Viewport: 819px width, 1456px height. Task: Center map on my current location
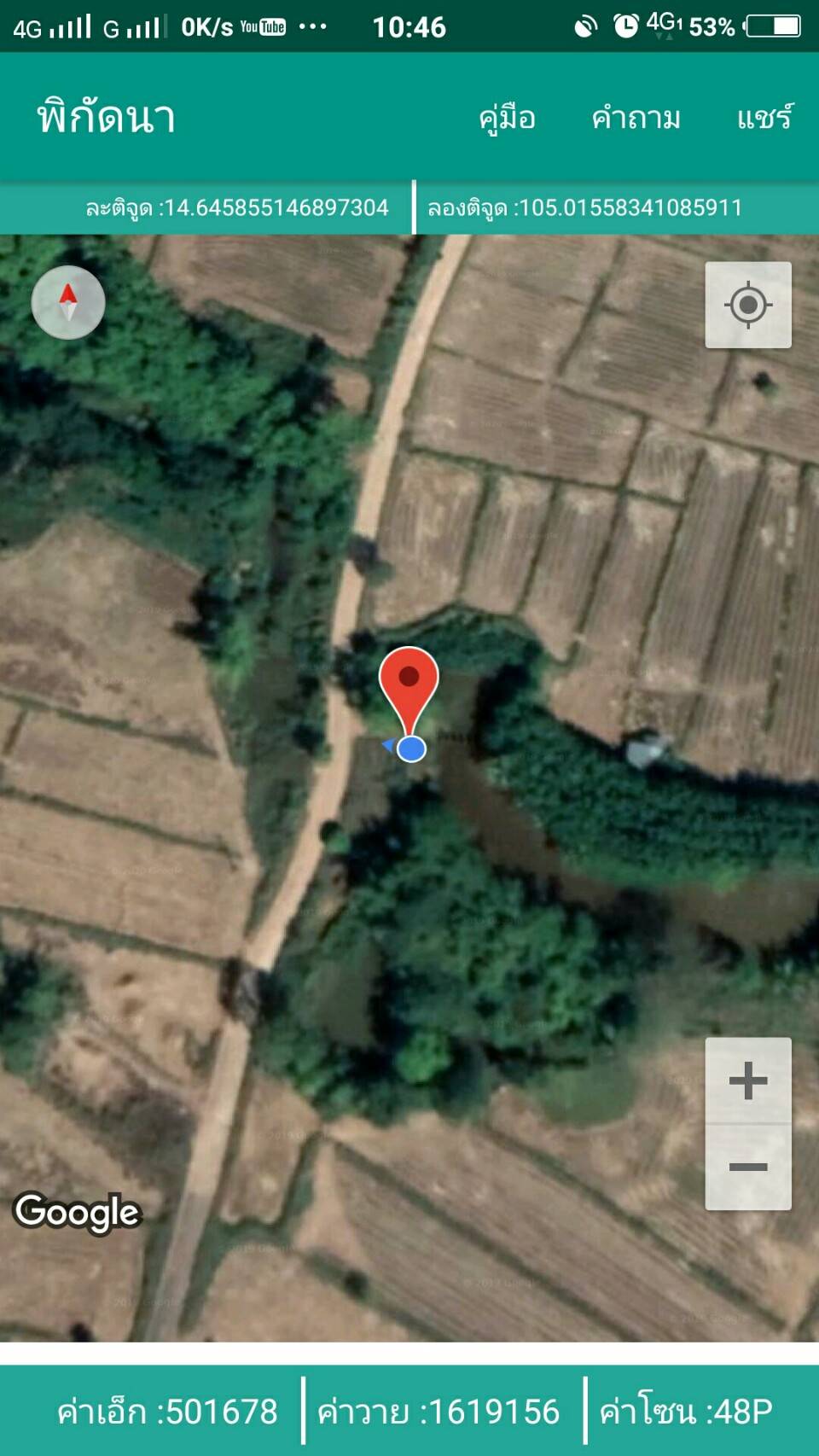748,305
